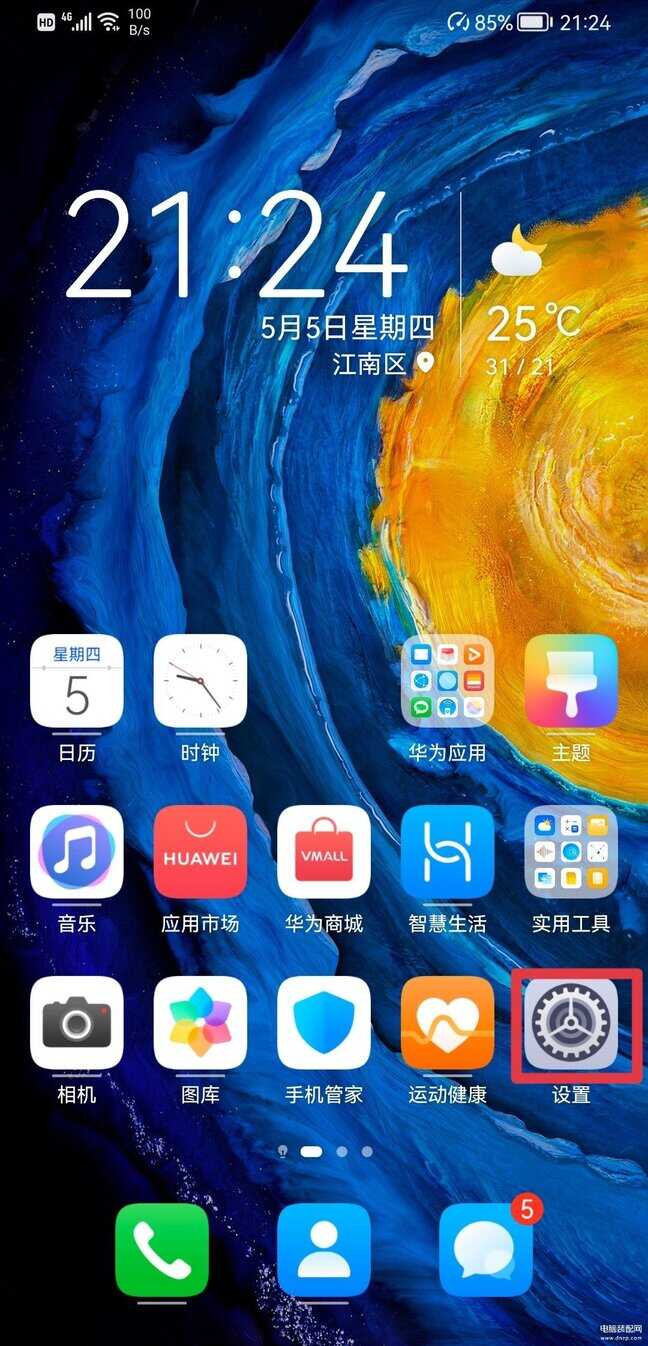Launch the 时钟 clock app

(200, 681)
